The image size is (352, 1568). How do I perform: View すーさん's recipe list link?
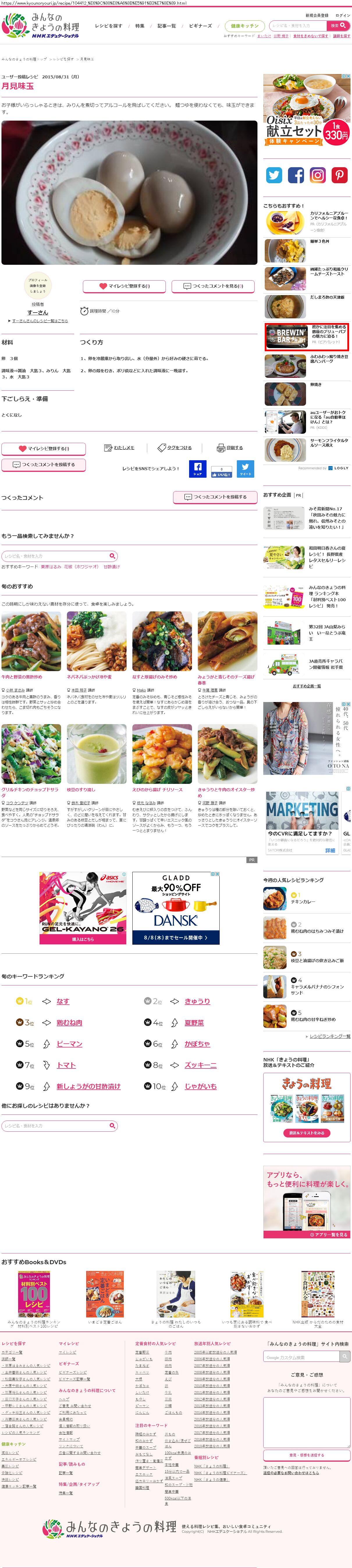click(40, 321)
